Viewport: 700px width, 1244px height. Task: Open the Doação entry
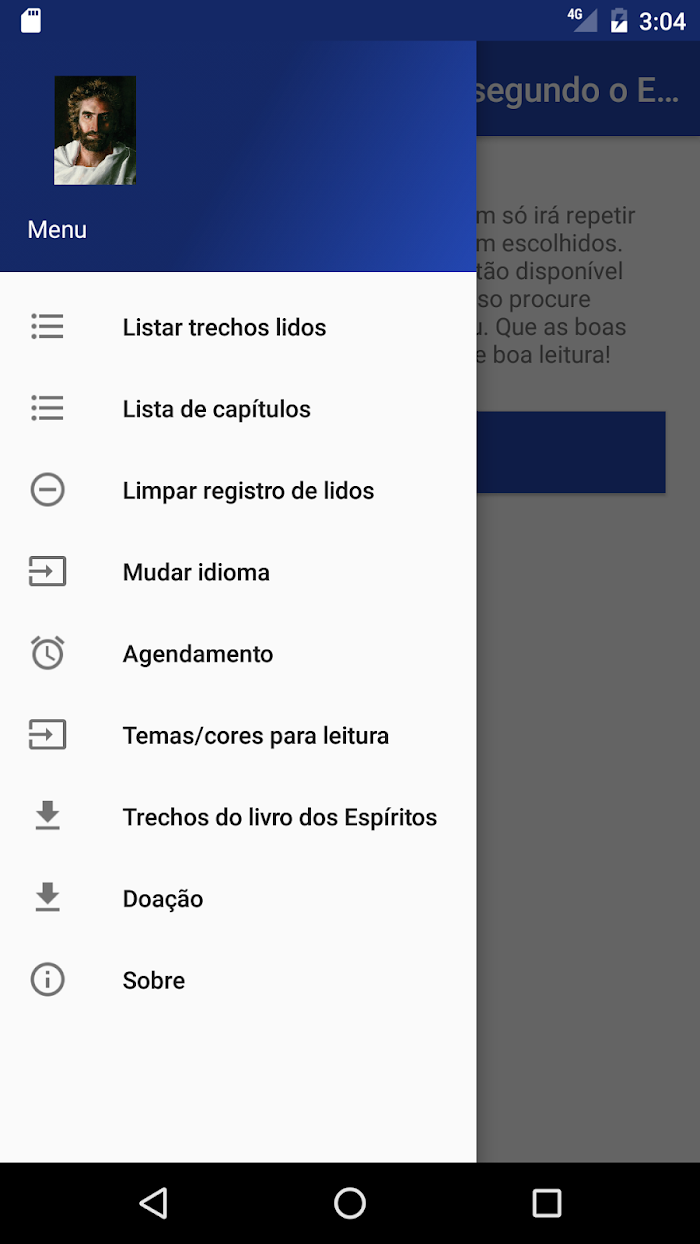coord(238,899)
